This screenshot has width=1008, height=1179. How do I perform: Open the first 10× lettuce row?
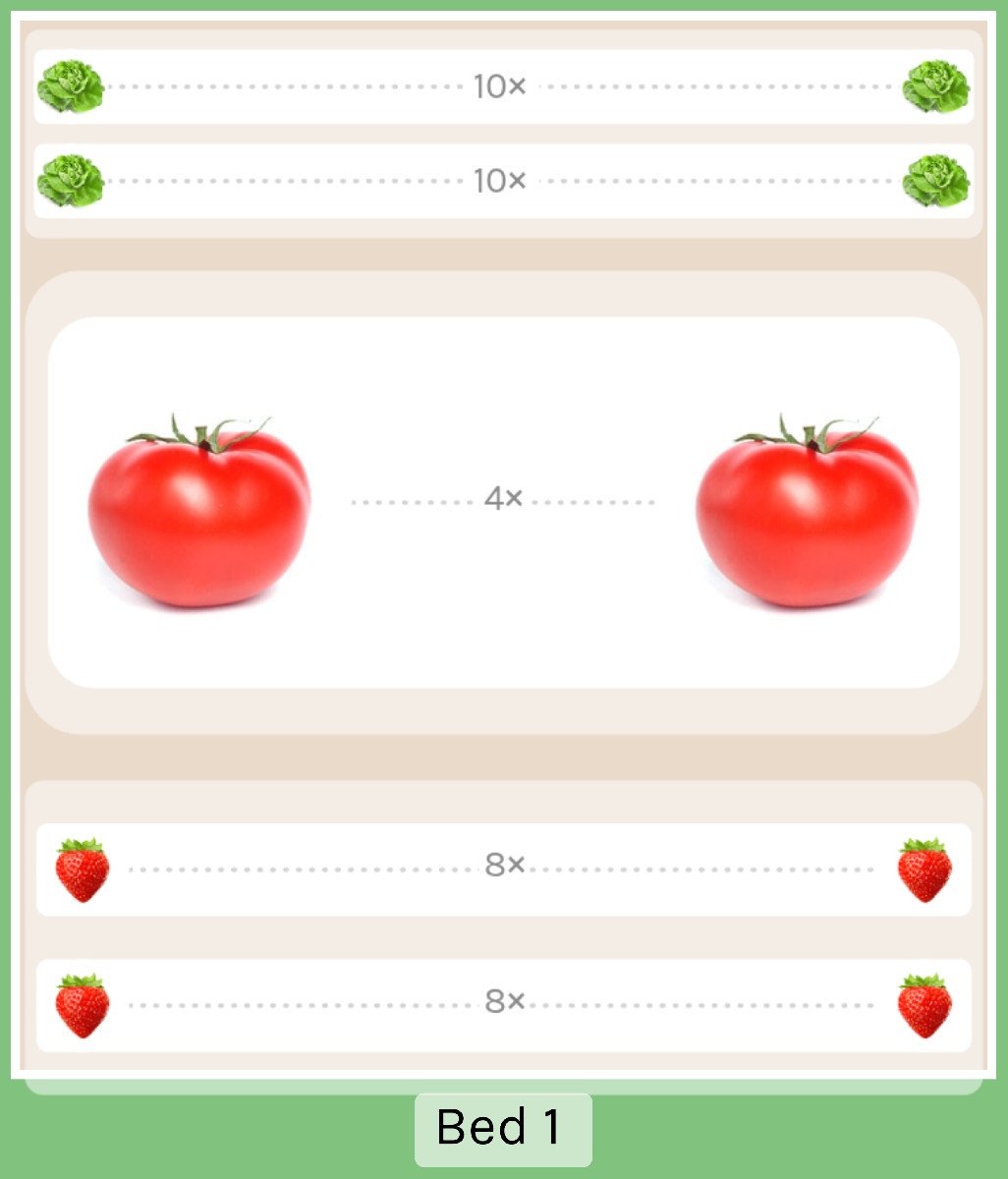click(503, 86)
